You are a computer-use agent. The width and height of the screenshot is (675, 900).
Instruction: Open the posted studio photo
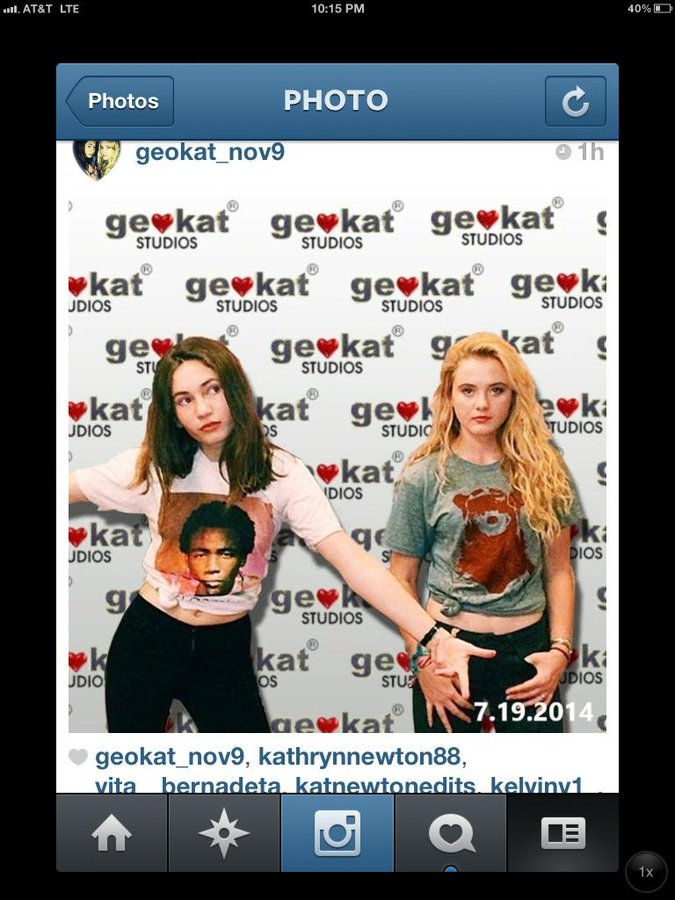pyautogui.click(x=337, y=465)
